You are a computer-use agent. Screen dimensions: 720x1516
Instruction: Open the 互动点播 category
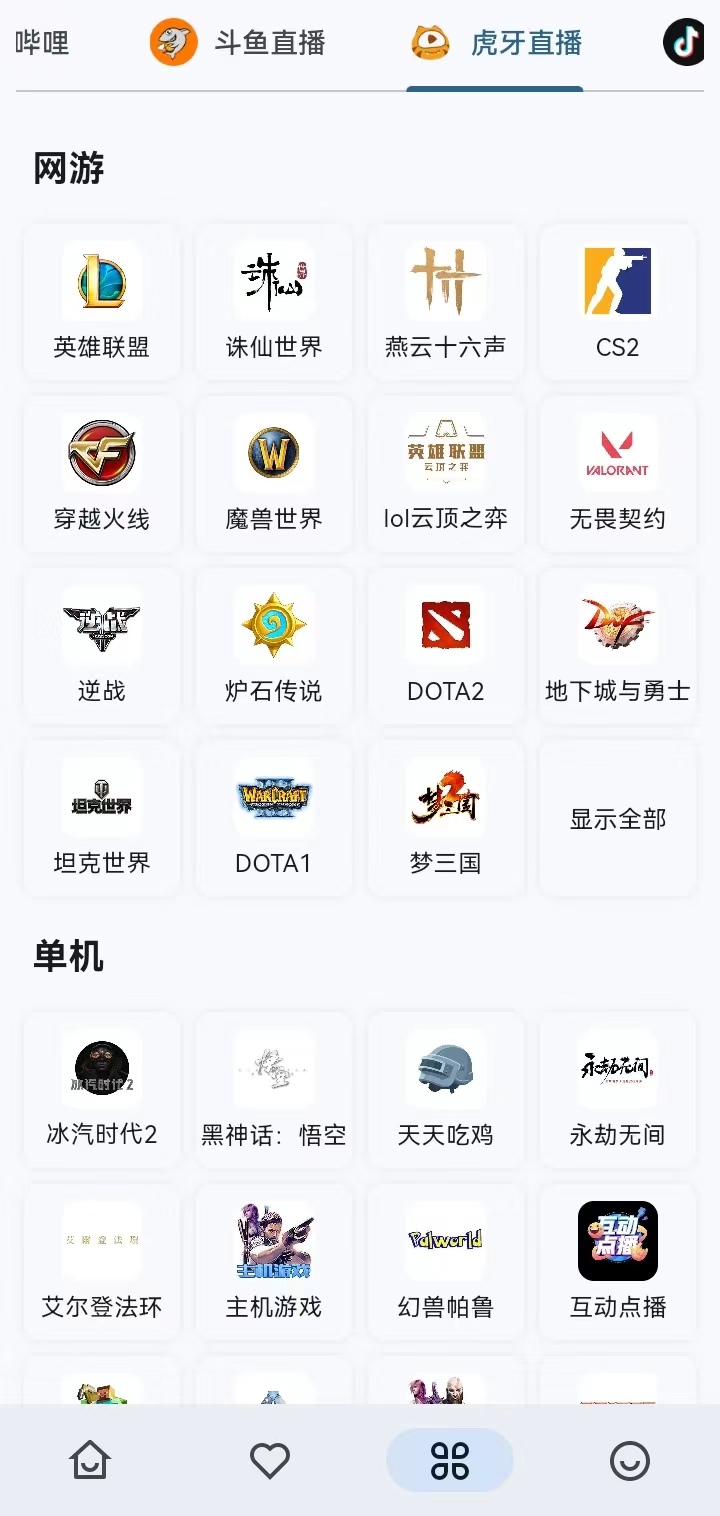(618, 1262)
